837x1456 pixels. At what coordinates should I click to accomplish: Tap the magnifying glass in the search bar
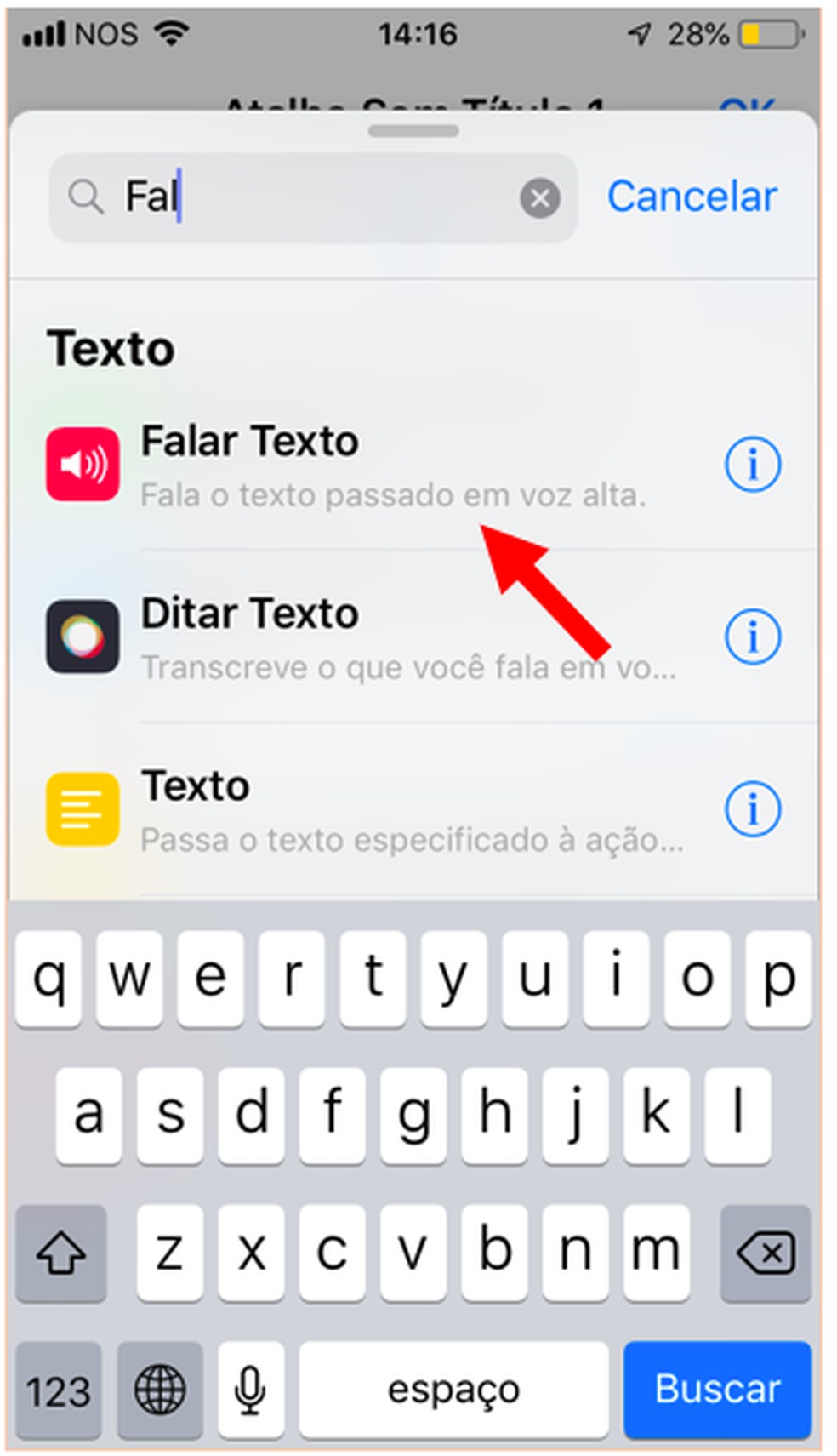tap(86, 197)
